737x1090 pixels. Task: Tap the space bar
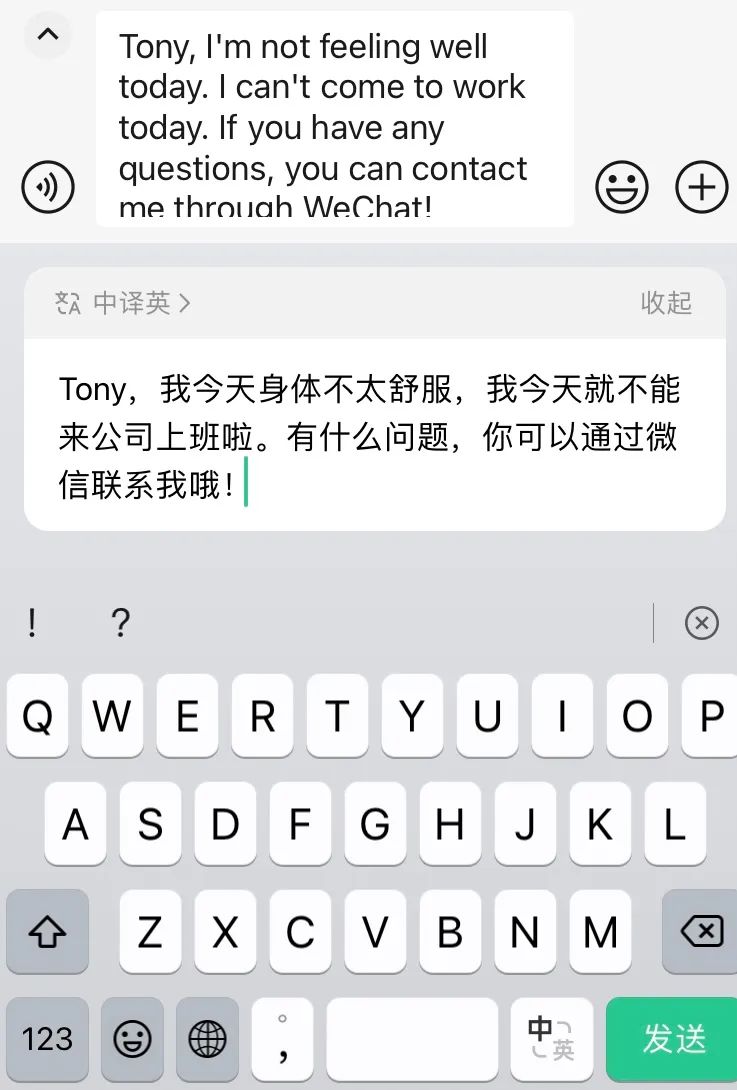point(411,1040)
